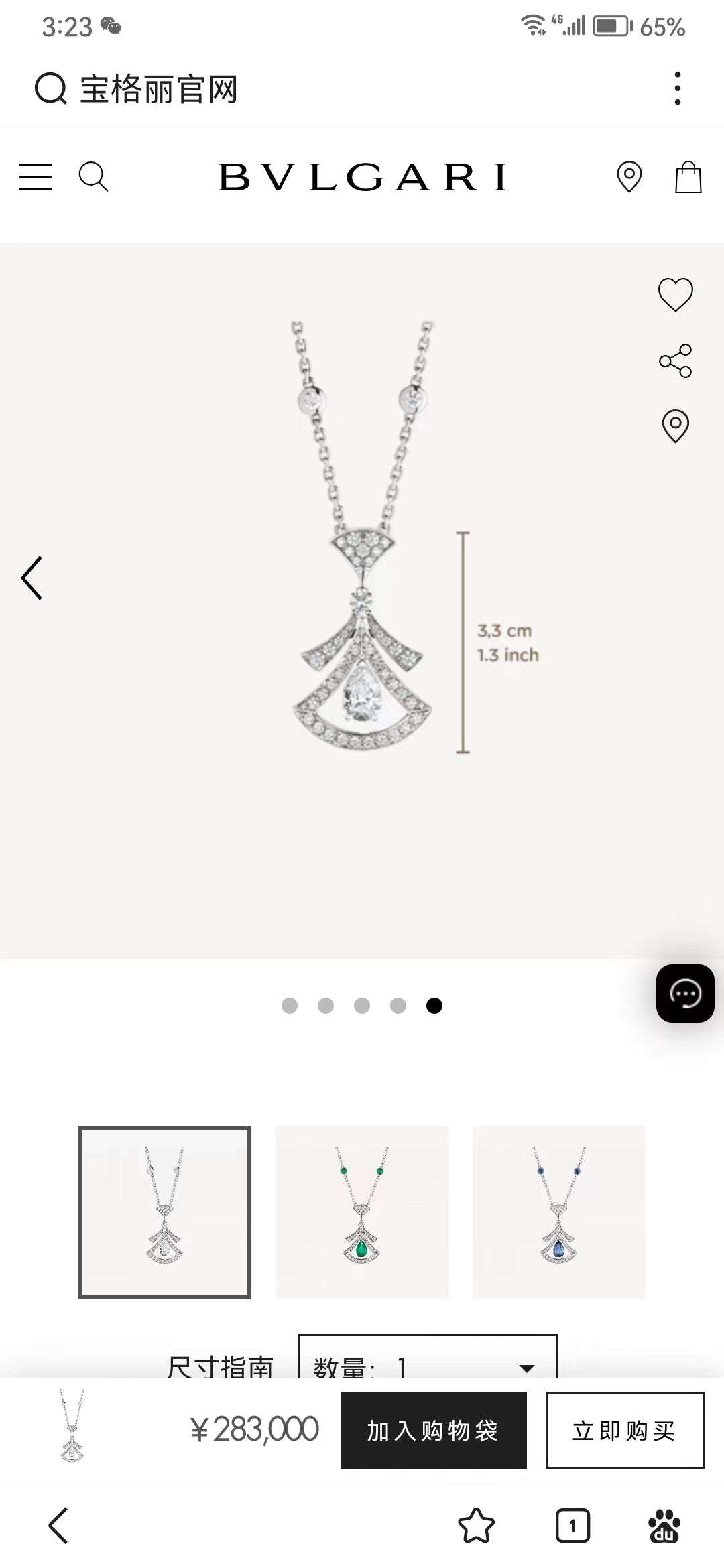This screenshot has width=724, height=1568.
Task: Select the emerald necklace variant
Action: 362,1212
